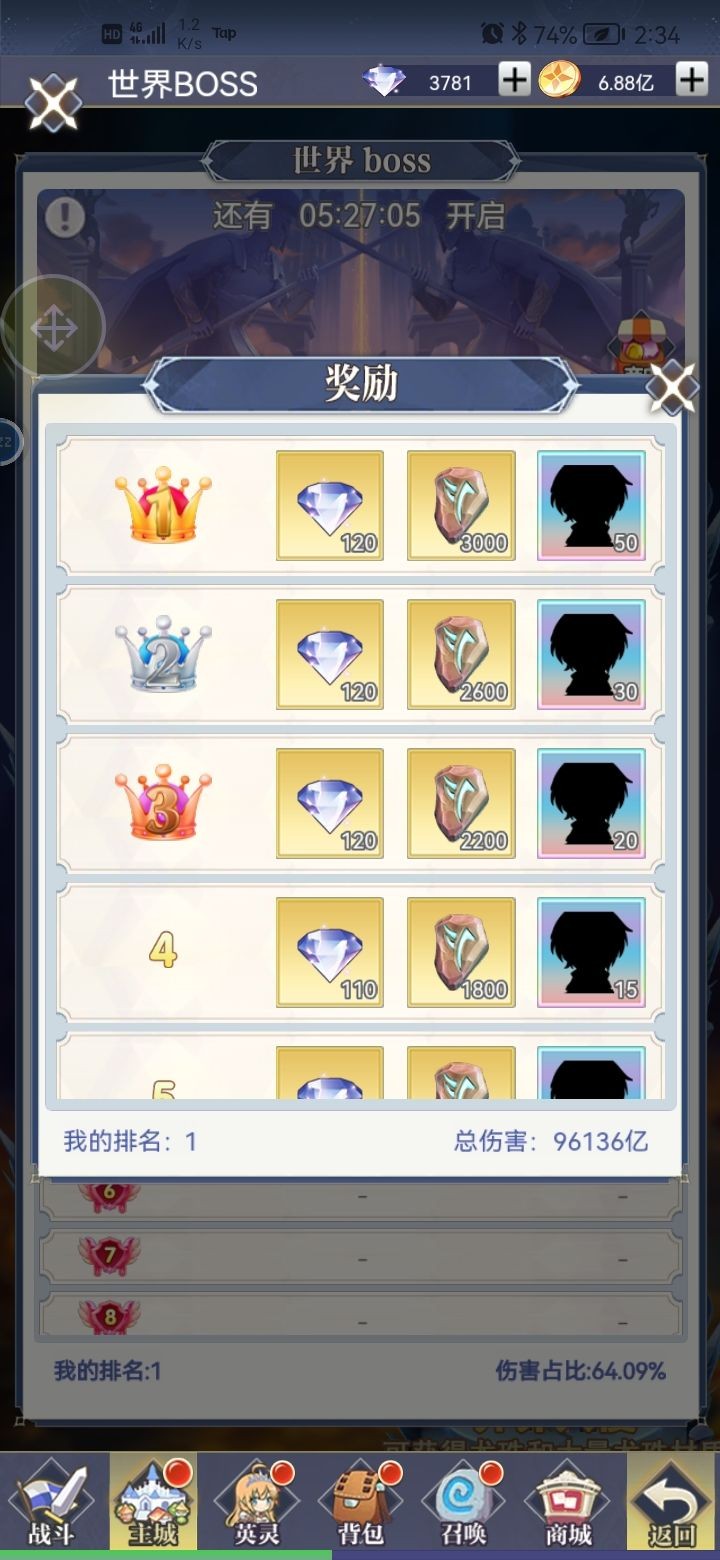
Task: Open the exclamation info icon
Action: pos(64,217)
